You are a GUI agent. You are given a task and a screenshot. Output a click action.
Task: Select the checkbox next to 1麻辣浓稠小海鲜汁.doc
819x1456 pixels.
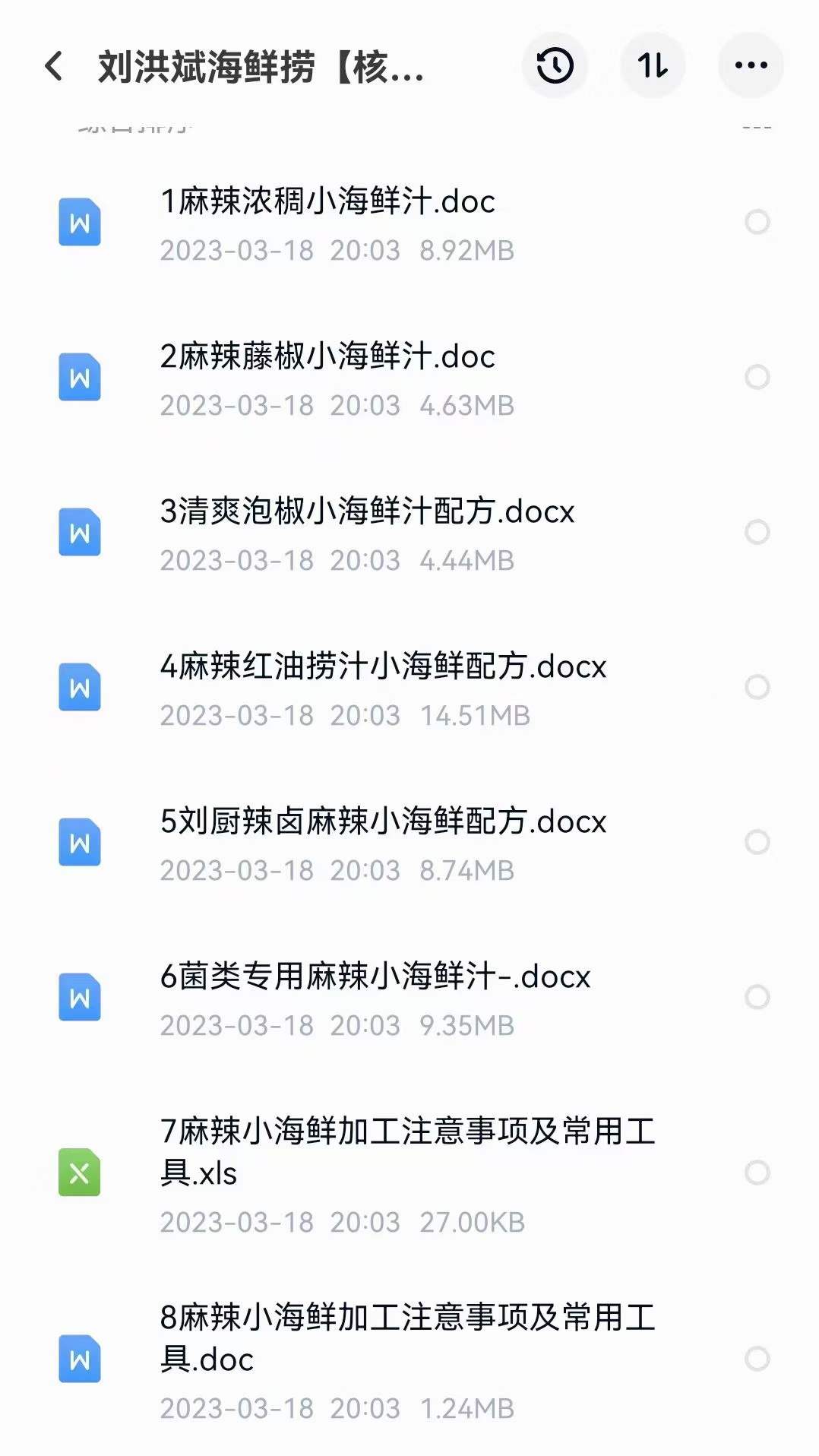click(x=756, y=223)
